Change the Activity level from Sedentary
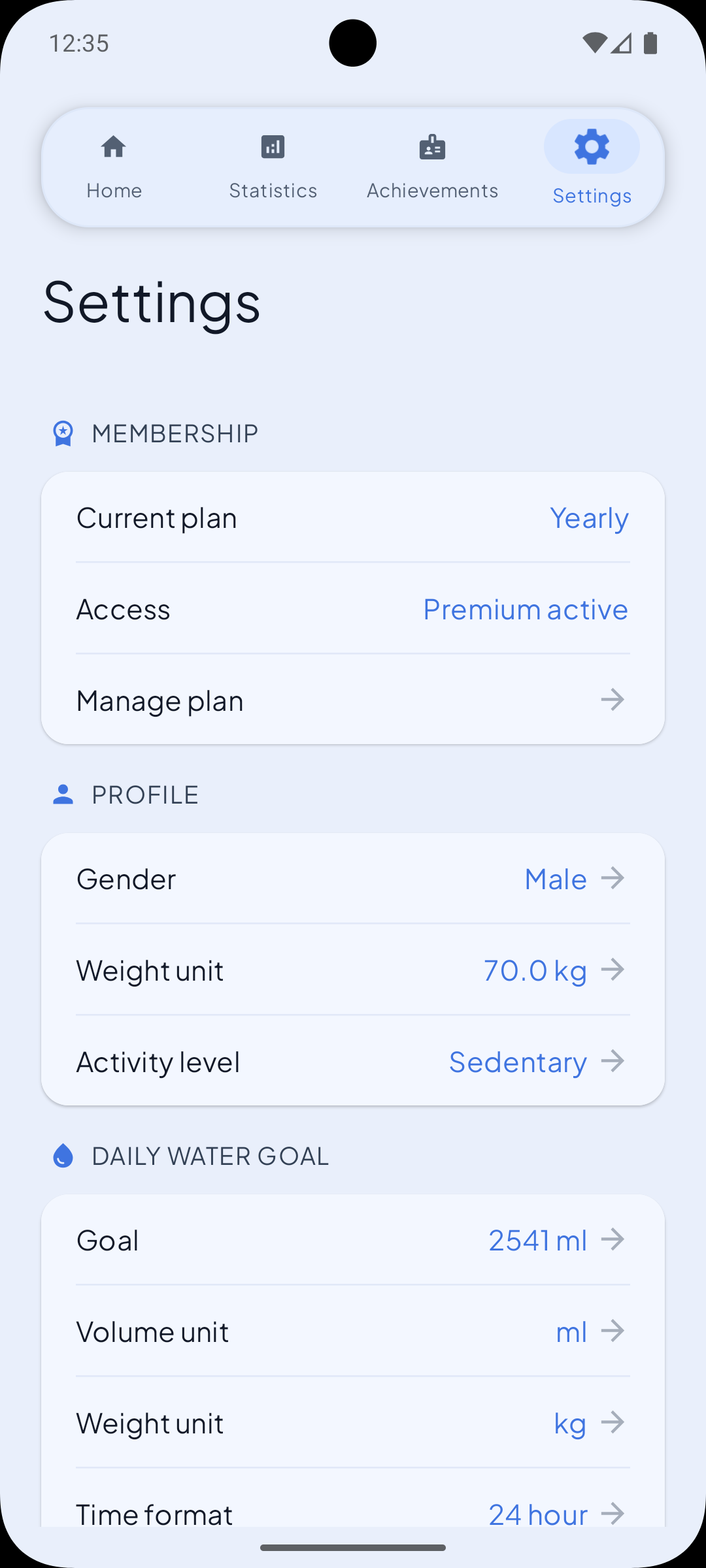The width and height of the screenshot is (706, 1568). pyautogui.click(x=353, y=1062)
